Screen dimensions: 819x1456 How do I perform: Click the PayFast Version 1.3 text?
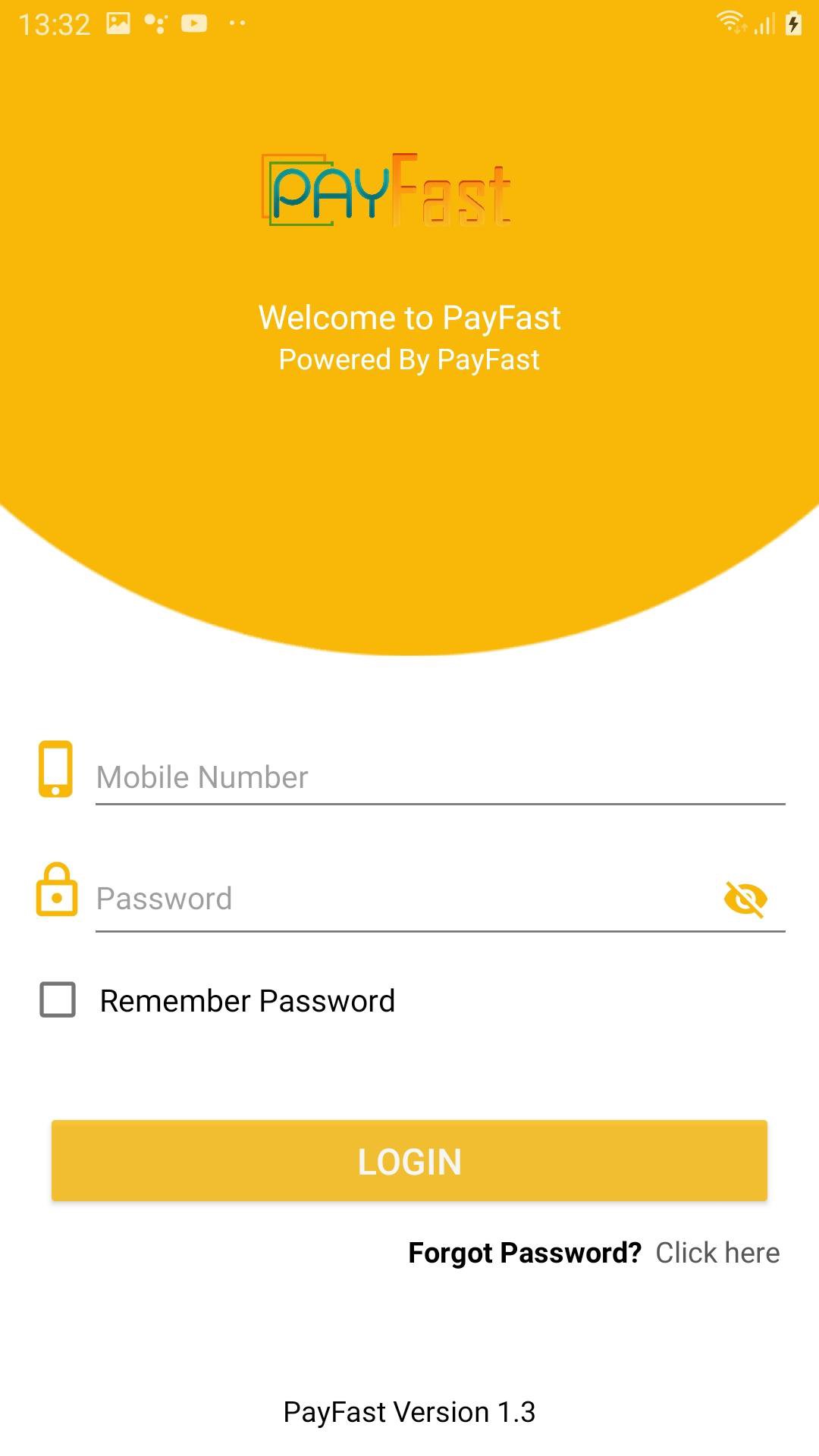tap(409, 1411)
